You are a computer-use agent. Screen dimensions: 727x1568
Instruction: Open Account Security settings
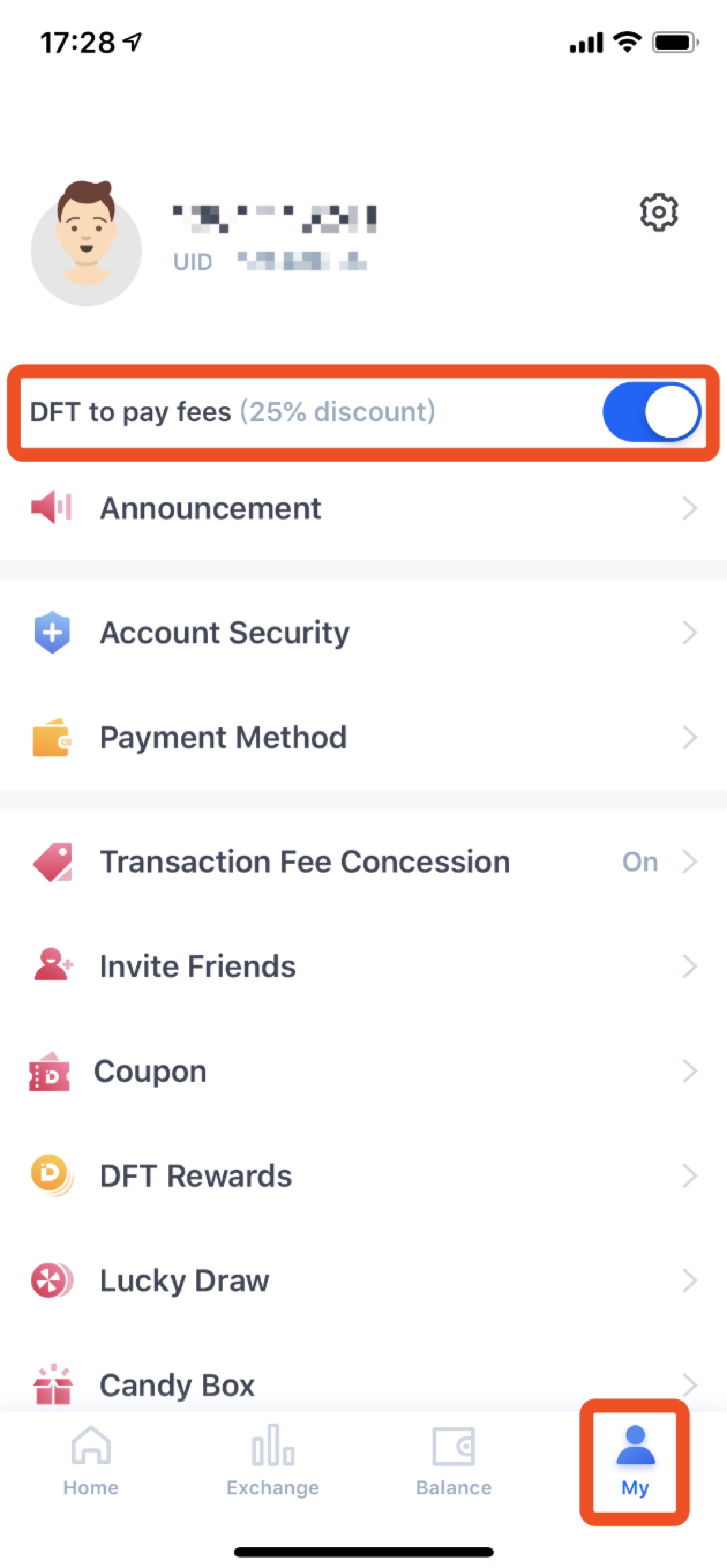[x=363, y=632]
